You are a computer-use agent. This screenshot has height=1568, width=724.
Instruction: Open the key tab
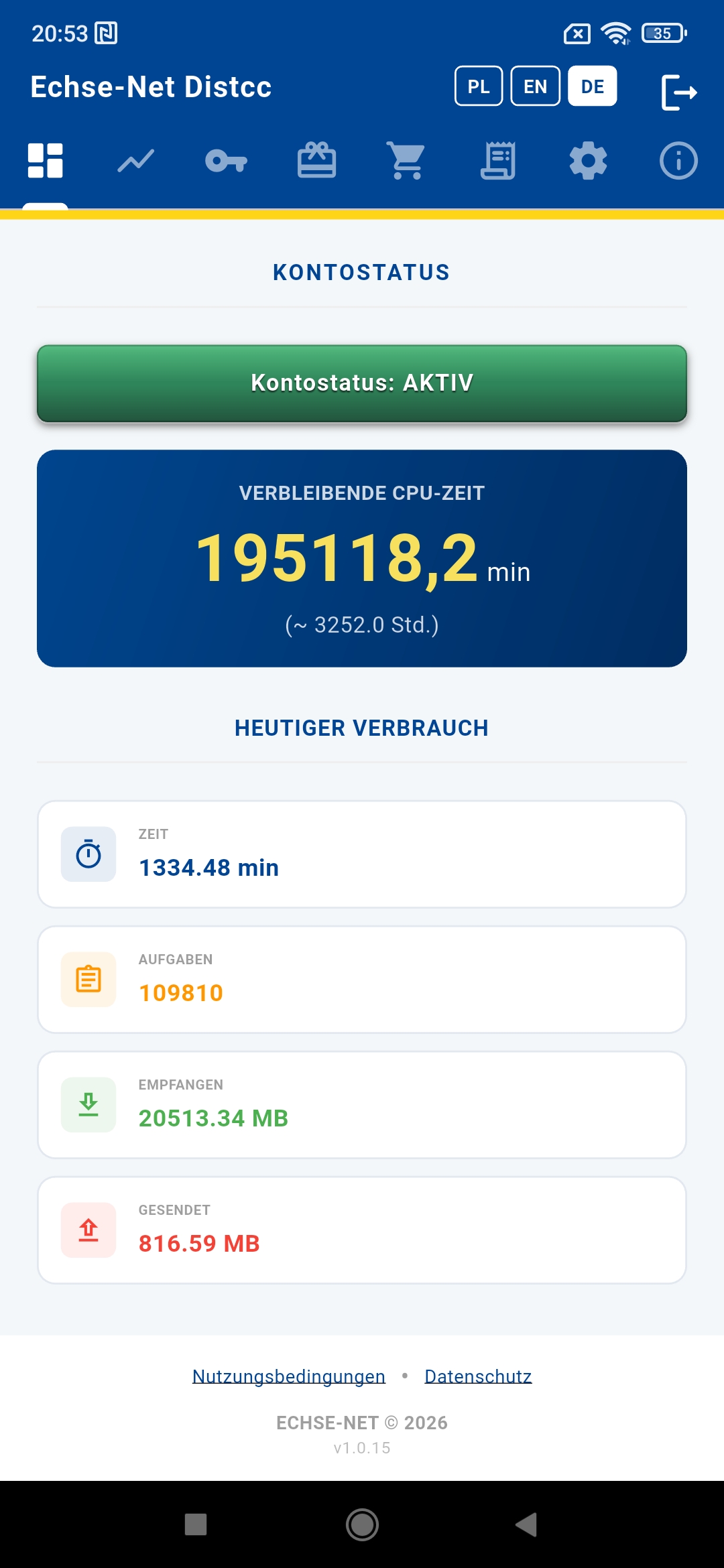pos(227,161)
